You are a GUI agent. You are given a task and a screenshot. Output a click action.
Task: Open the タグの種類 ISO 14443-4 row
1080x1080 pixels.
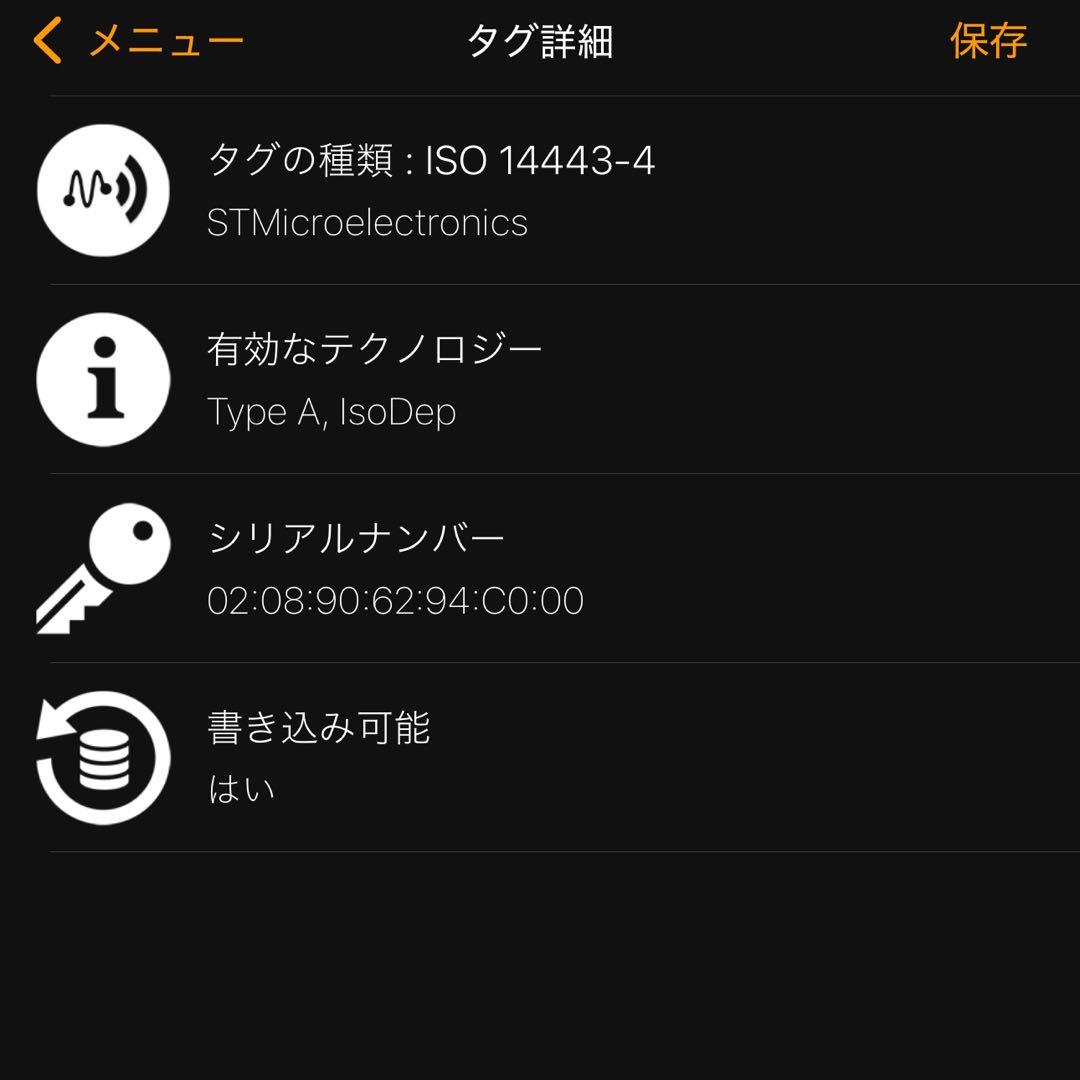pos(540,190)
